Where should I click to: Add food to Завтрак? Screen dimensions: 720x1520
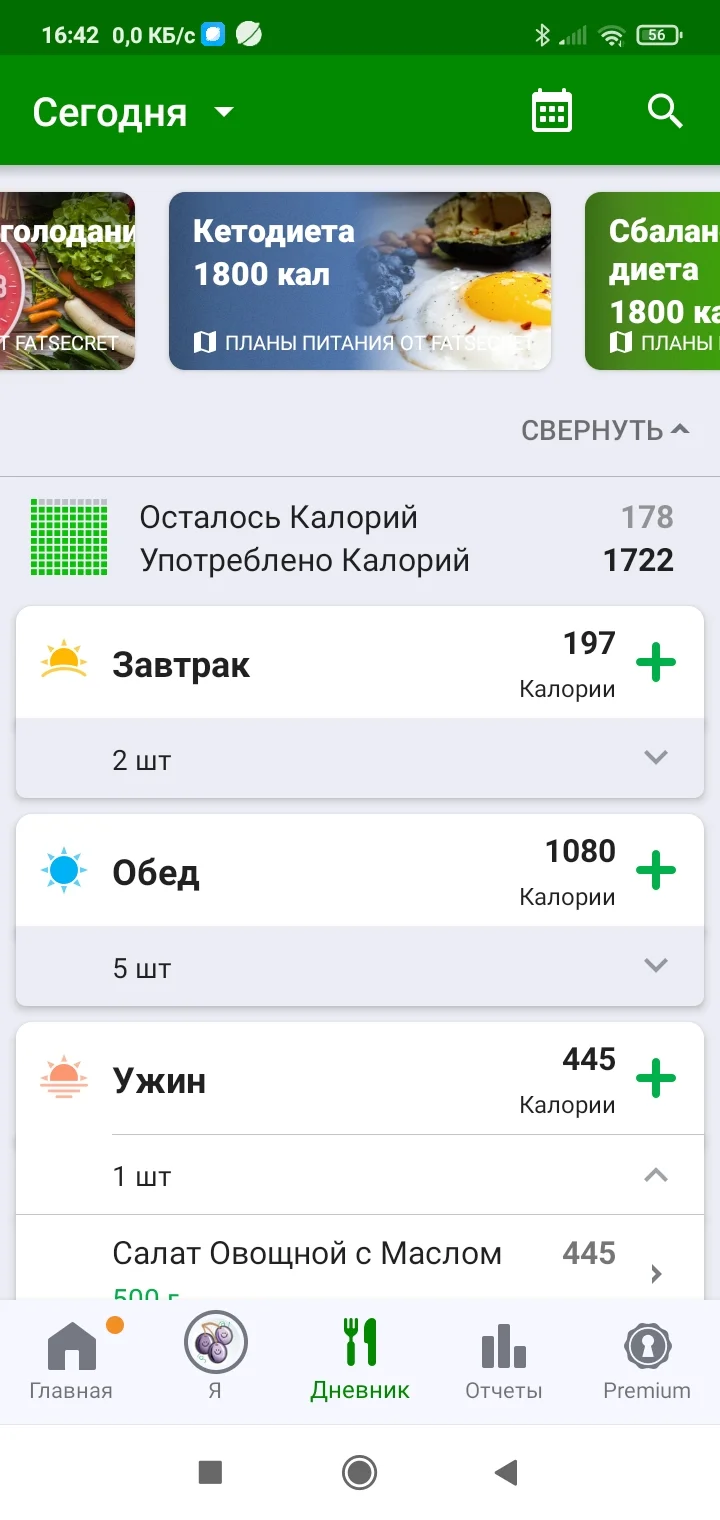[x=656, y=663]
